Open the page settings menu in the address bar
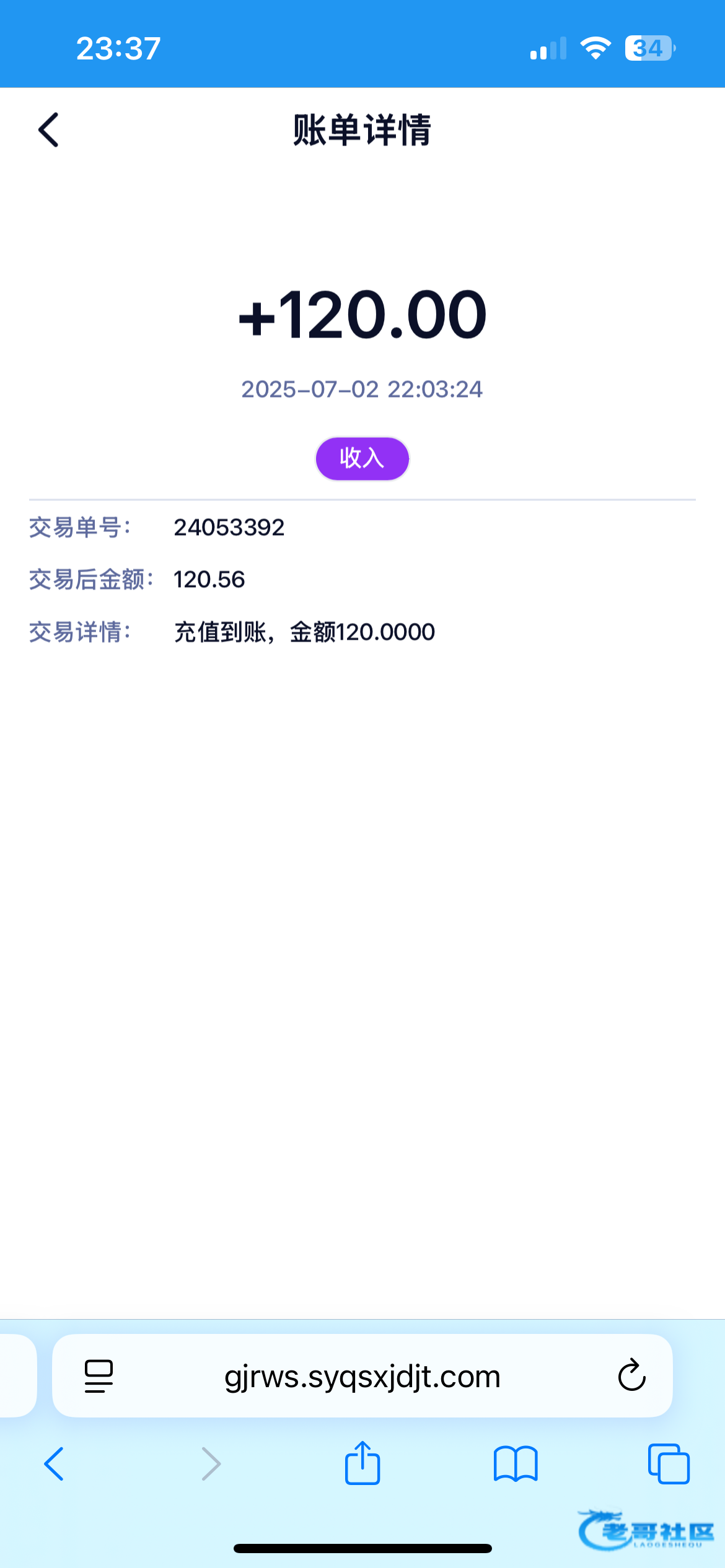The width and height of the screenshot is (725, 1568). click(x=99, y=1376)
